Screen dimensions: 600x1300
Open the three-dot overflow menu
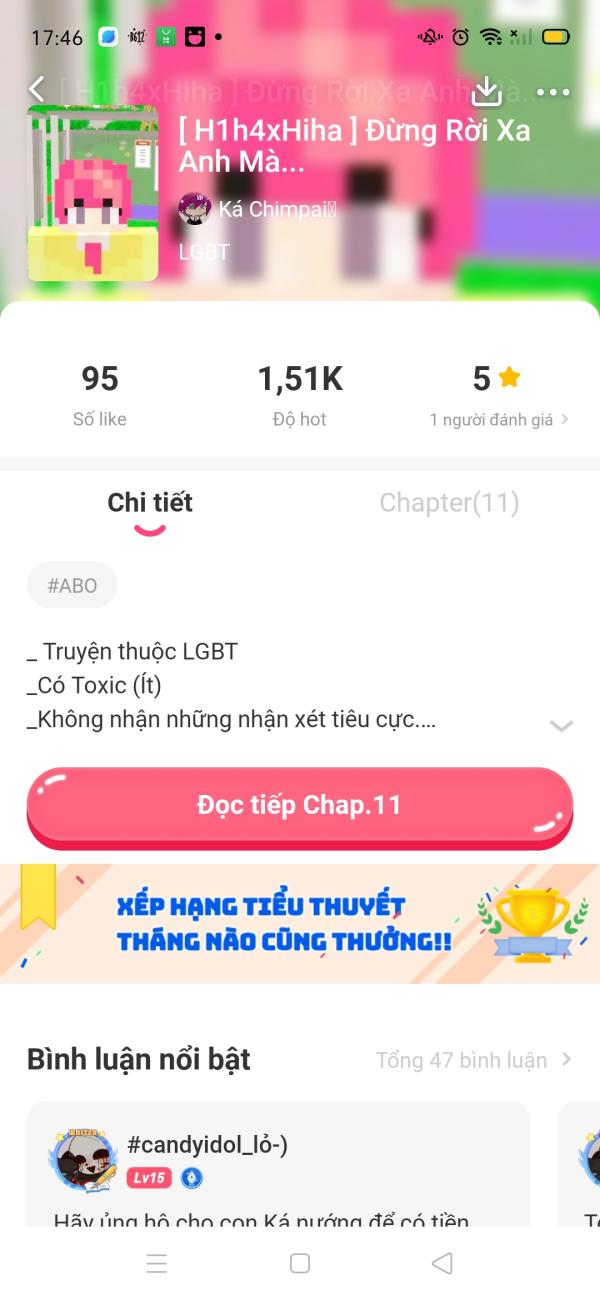pyautogui.click(x=553, y=92)
